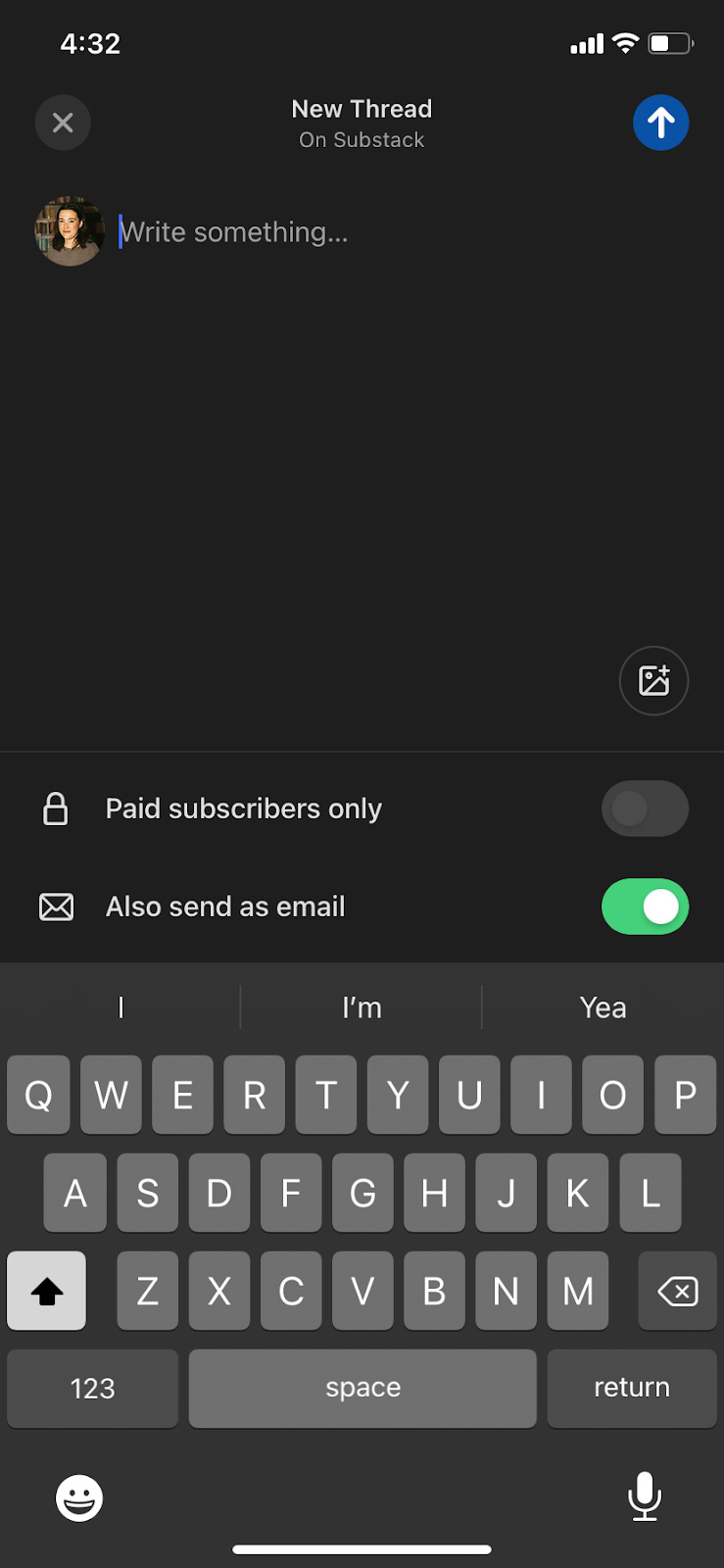Image resolution: width=724 pixels, height=1568 pixels.
Task: Disable the Also send as email toggle
Action: tap(645, 906)
